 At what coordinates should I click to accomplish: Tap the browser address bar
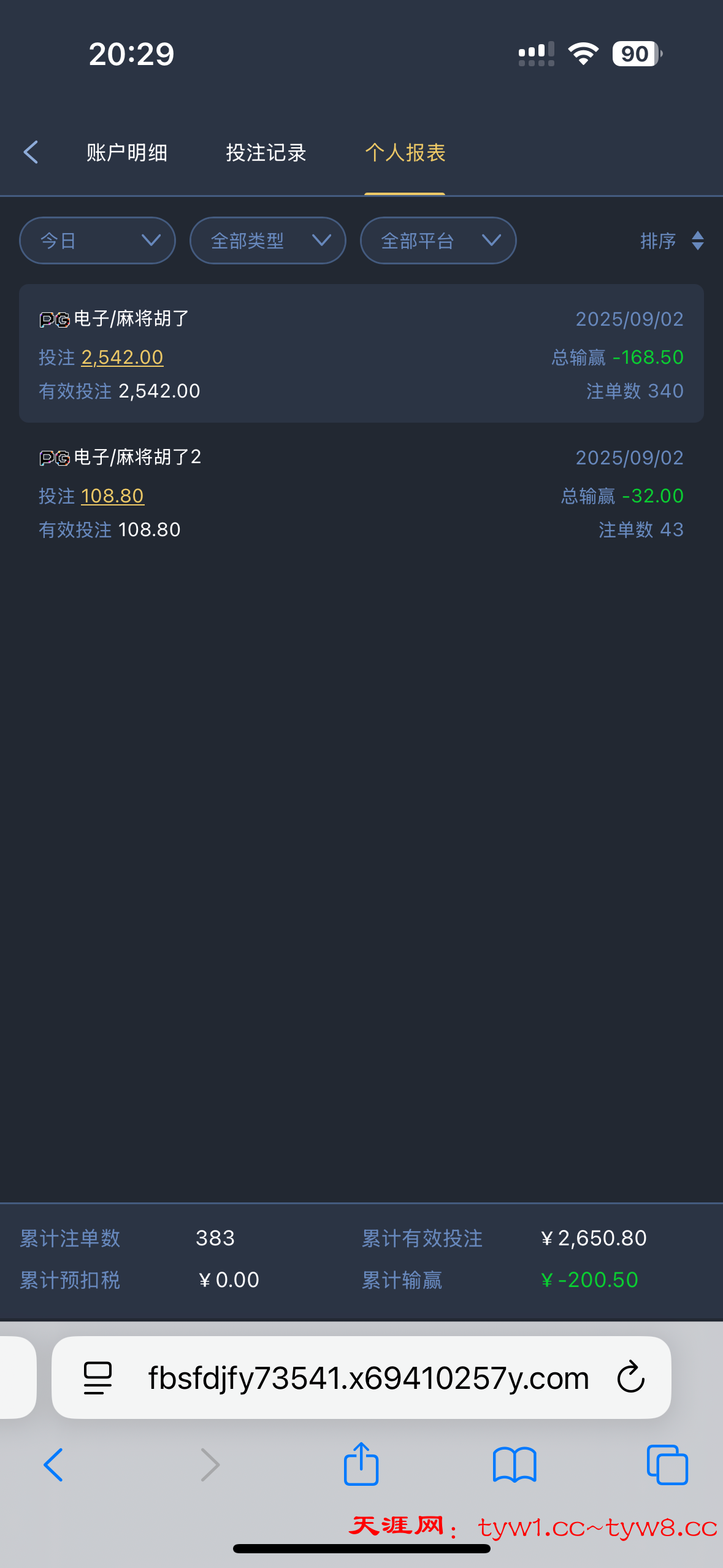[x=368, y=1378]
